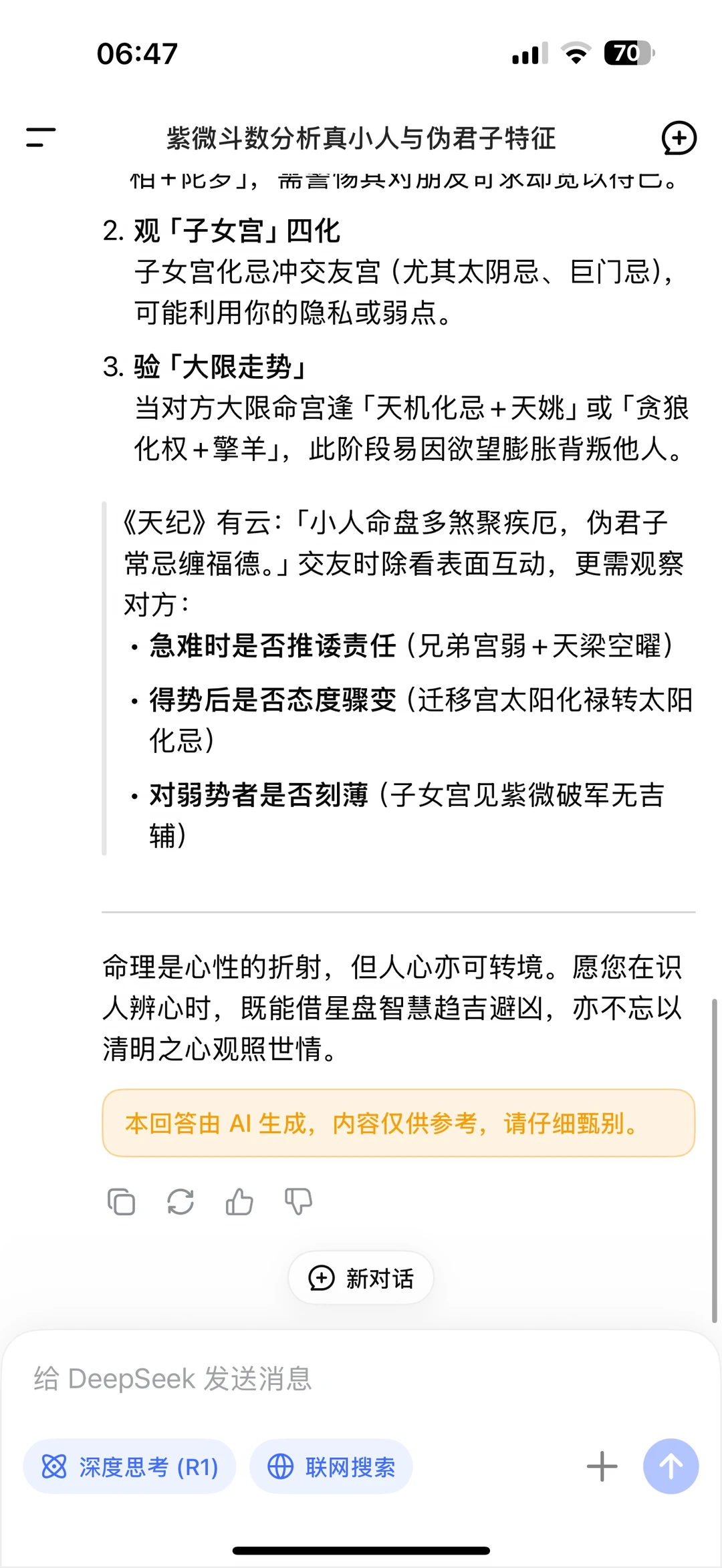Toggle 联网搜索 option
The height and width of the screenshot is (1568, 722).
(331, 1466)
